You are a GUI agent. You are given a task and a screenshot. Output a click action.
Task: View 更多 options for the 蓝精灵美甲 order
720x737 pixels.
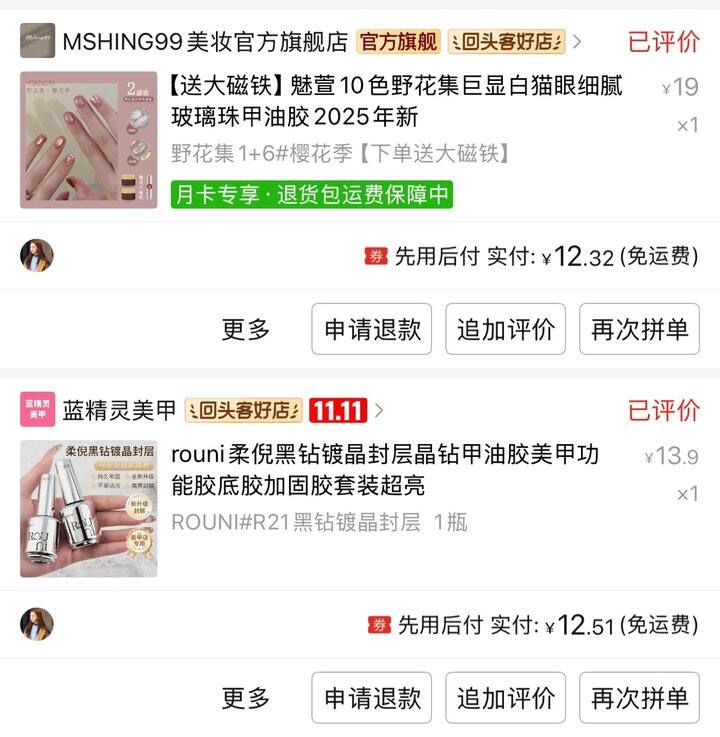coord(246,697)
